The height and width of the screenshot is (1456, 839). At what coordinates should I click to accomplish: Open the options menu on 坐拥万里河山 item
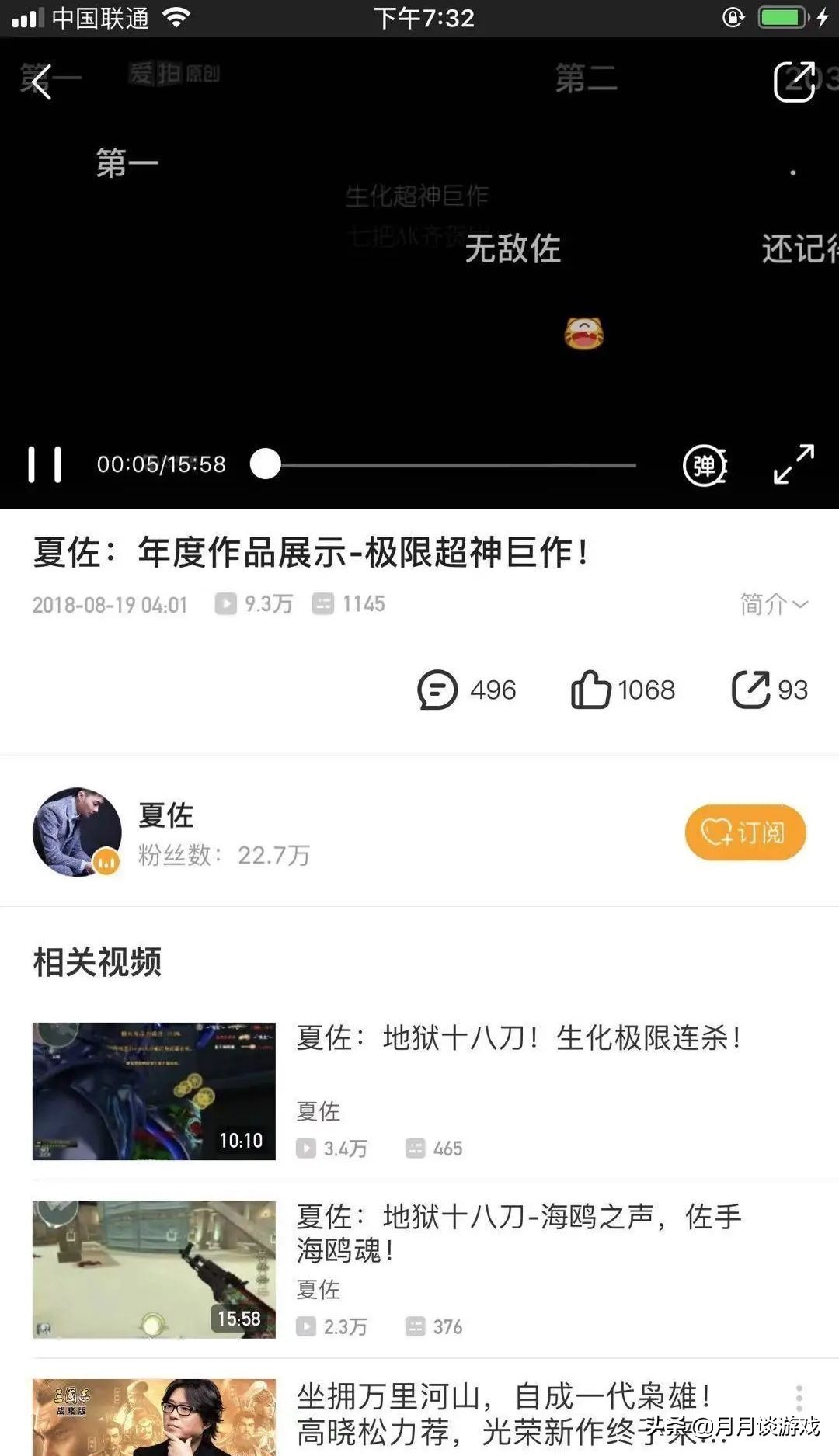(799, 1398)
